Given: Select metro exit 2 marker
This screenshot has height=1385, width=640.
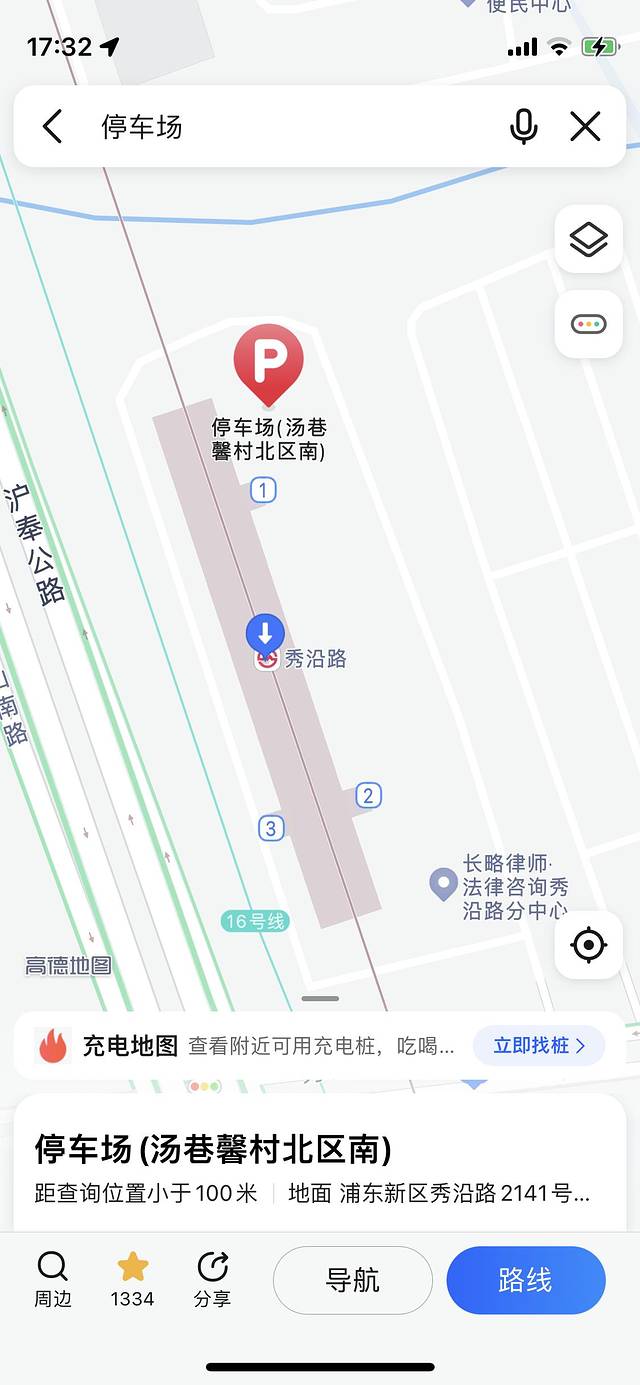Looking at the screenshot, I should coord(368,796).
